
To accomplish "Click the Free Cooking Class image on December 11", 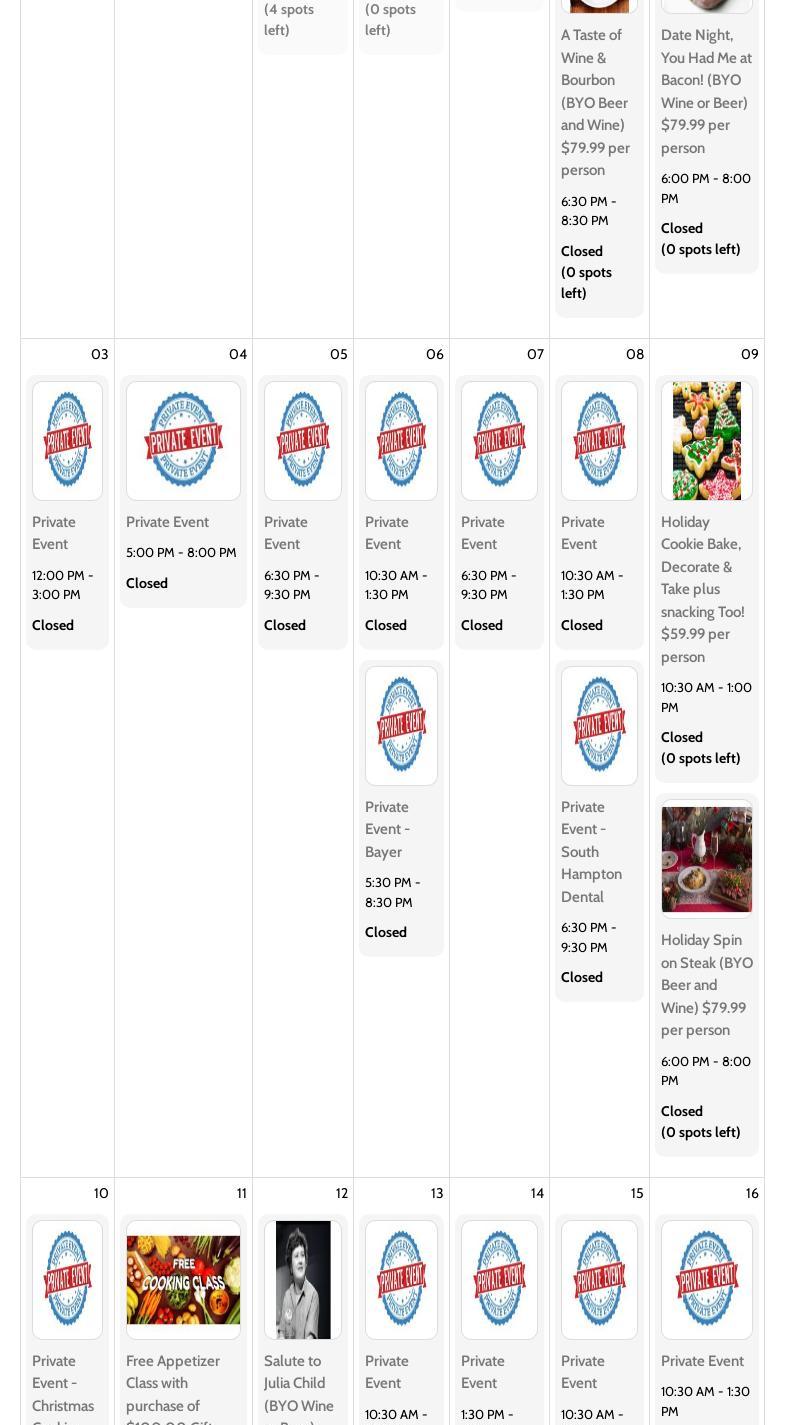I will click(x=183, y=1279).
